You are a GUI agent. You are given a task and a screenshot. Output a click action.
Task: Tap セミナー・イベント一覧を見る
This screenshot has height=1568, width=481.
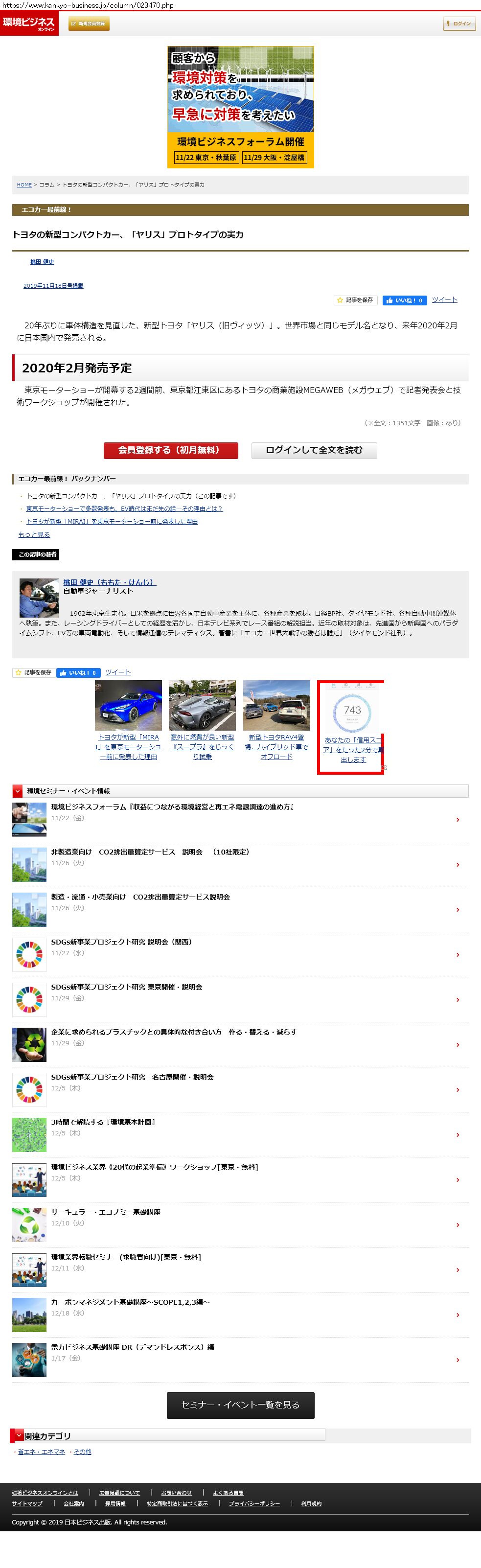241,1404
